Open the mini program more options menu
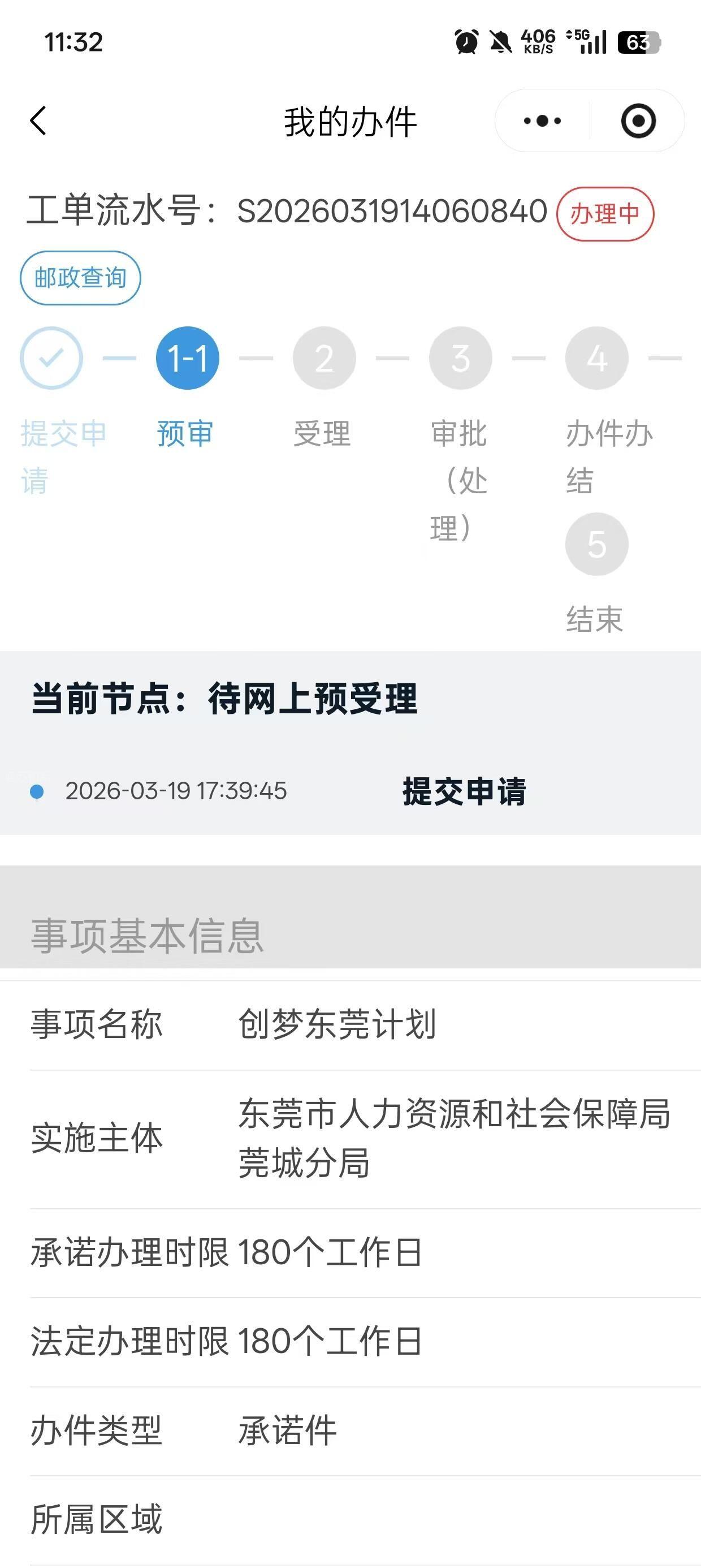Image resolution: width=701 pixels, height=1568 pixels. point(542,120)
